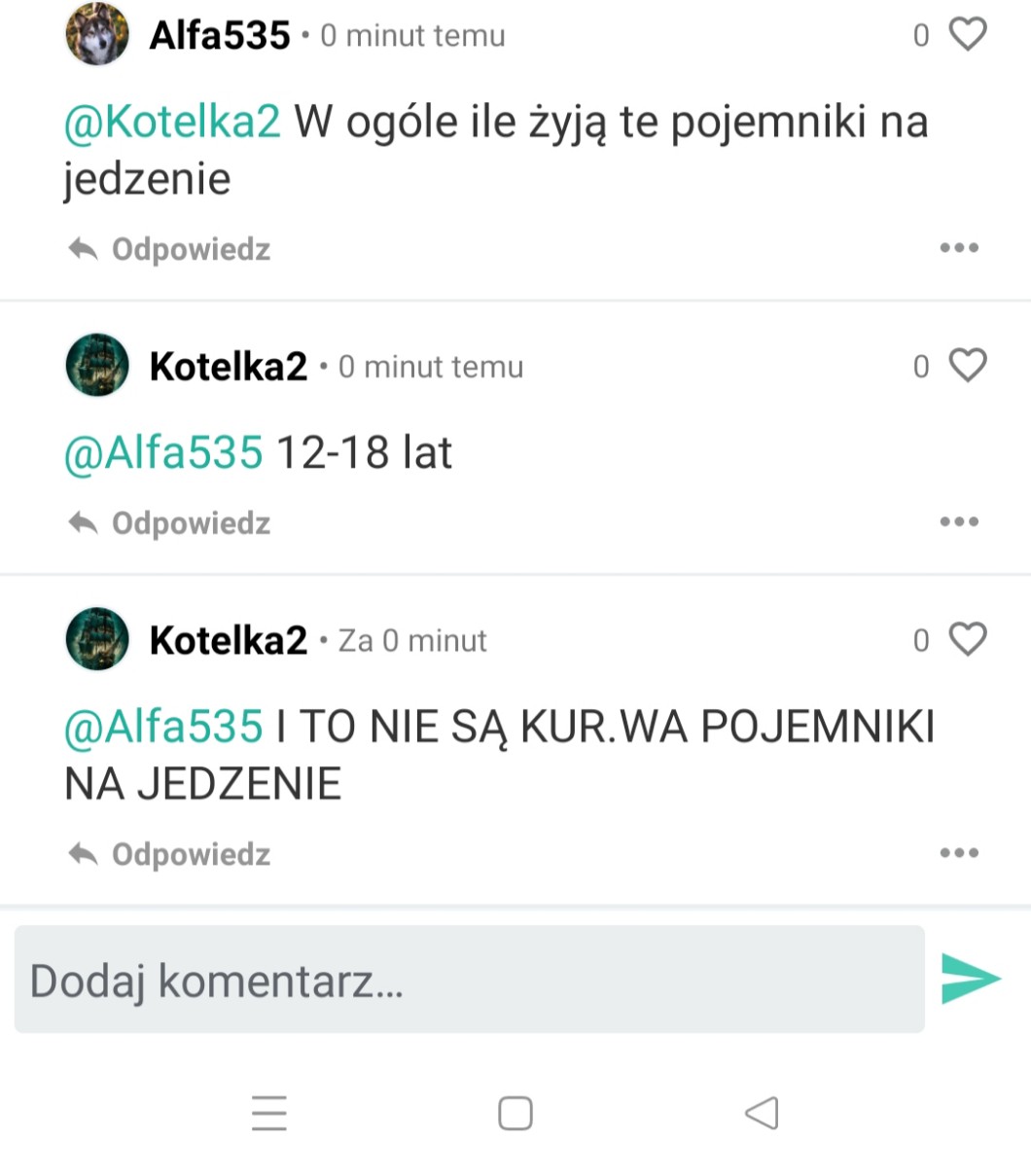Tap Odpowiedz under the "I TO NIE SĄ" comment
Image resolution: width=1031 pixels, height=1176 pixels.
coord(169,854)
